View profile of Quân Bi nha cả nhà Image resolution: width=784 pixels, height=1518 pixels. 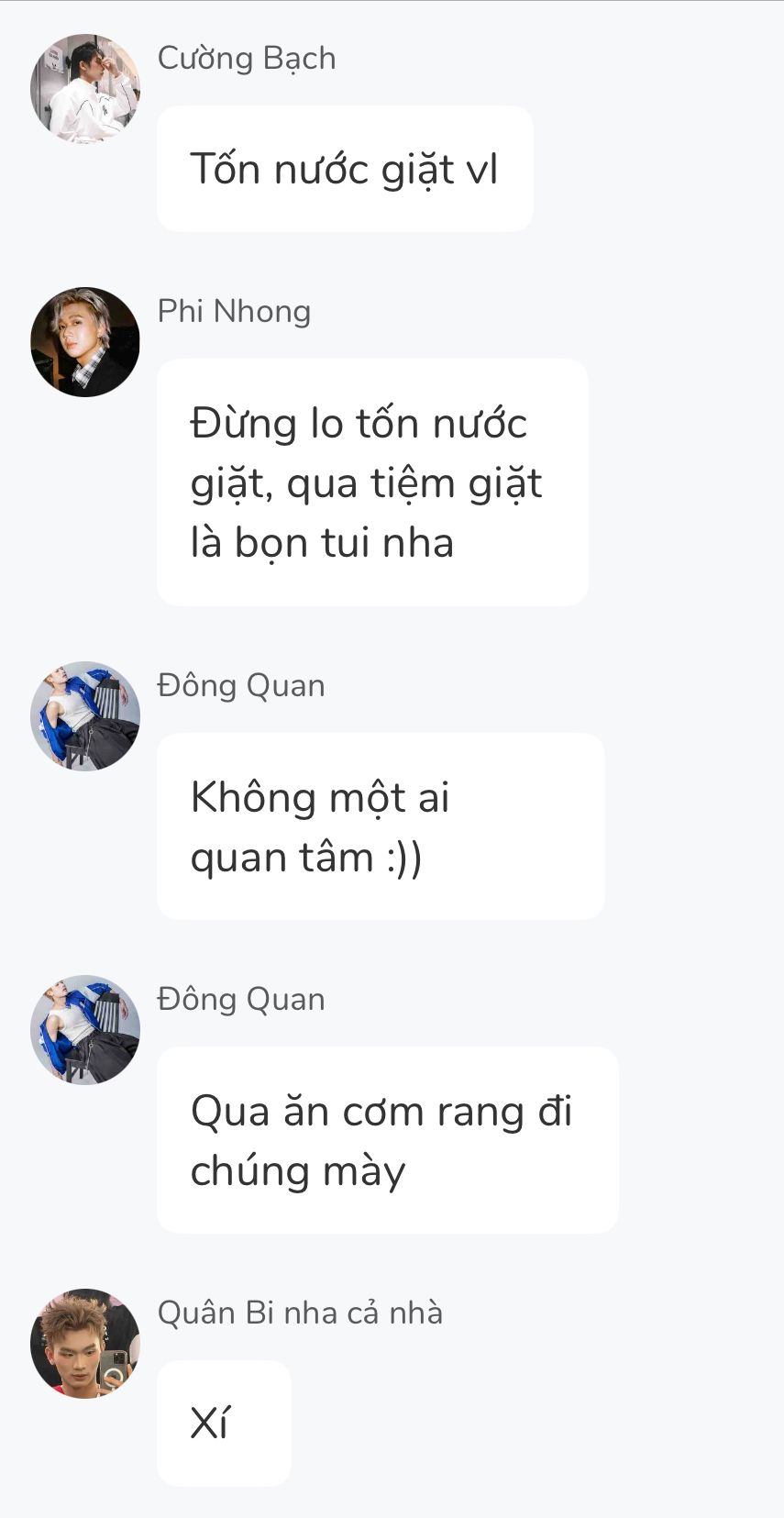[x=85, y=1344]
